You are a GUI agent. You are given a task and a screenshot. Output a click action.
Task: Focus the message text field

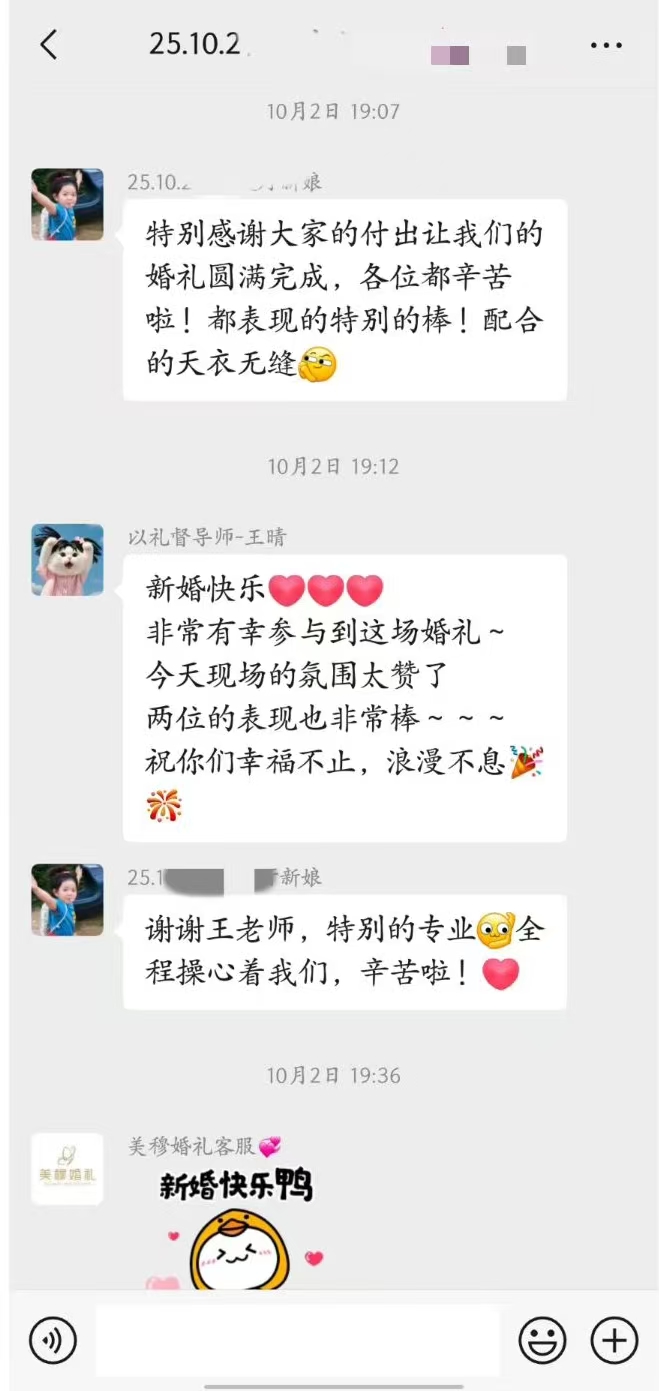coord(298,1340)
